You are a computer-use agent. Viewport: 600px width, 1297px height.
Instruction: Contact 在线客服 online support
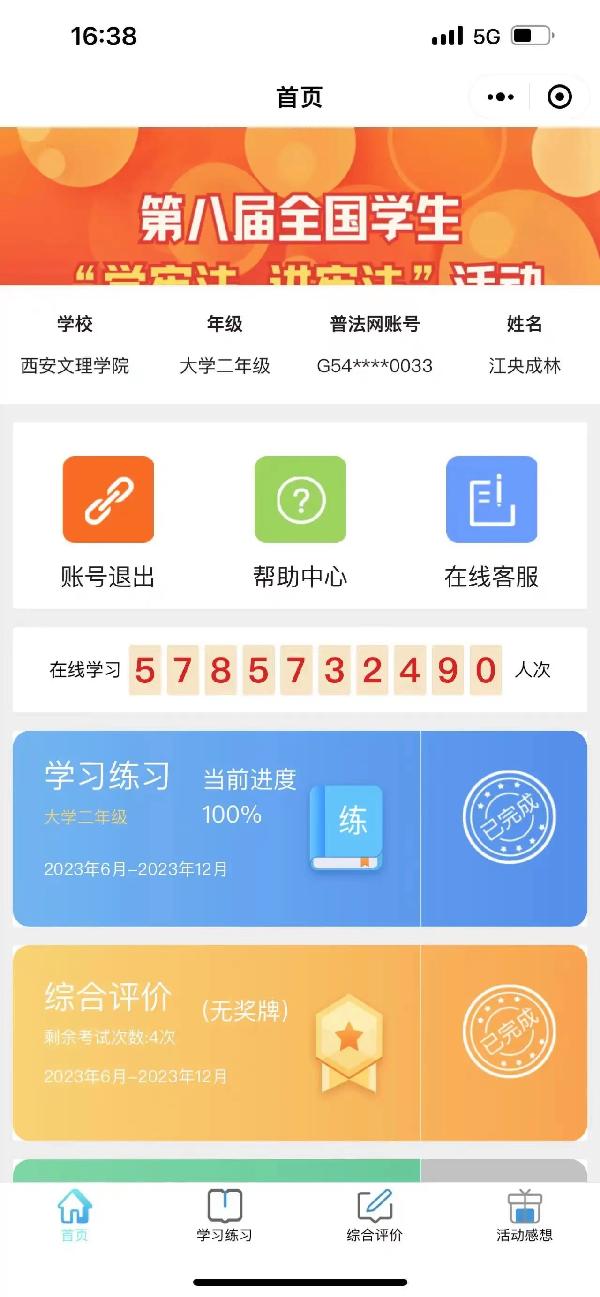pos(491,520)
